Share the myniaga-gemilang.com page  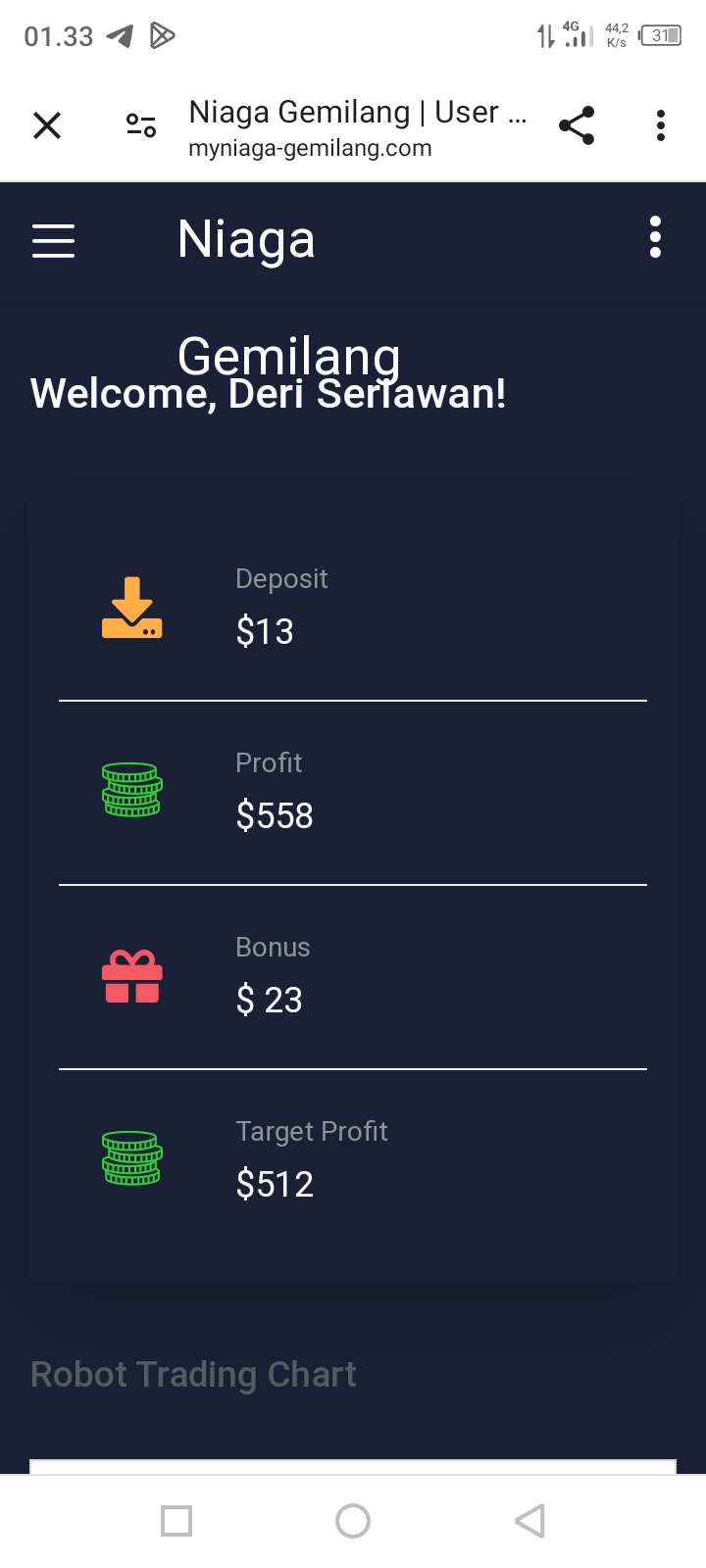click(x=577, y=125)
